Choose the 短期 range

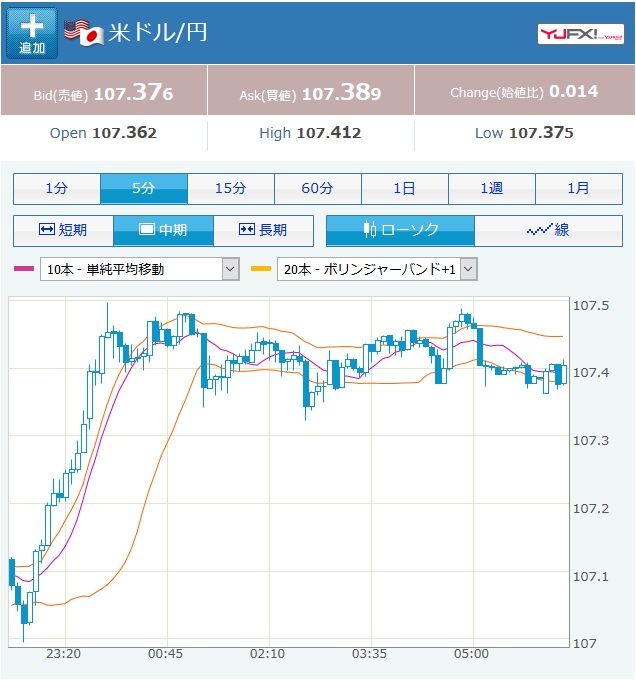63,230
